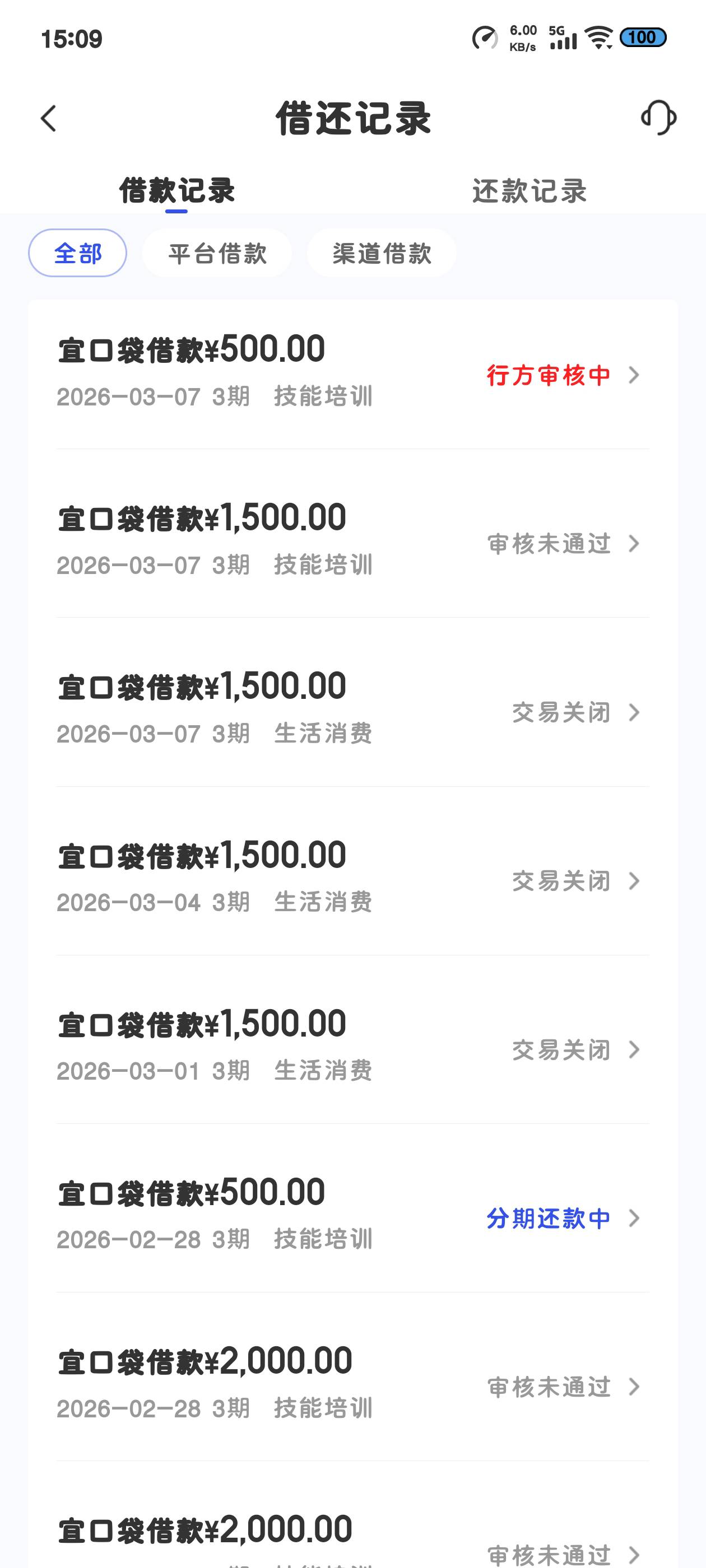Image resolution: width=706 pixels, height=1568 pixels.
Task: Select the 借款记录 tab
Action: 176,191
